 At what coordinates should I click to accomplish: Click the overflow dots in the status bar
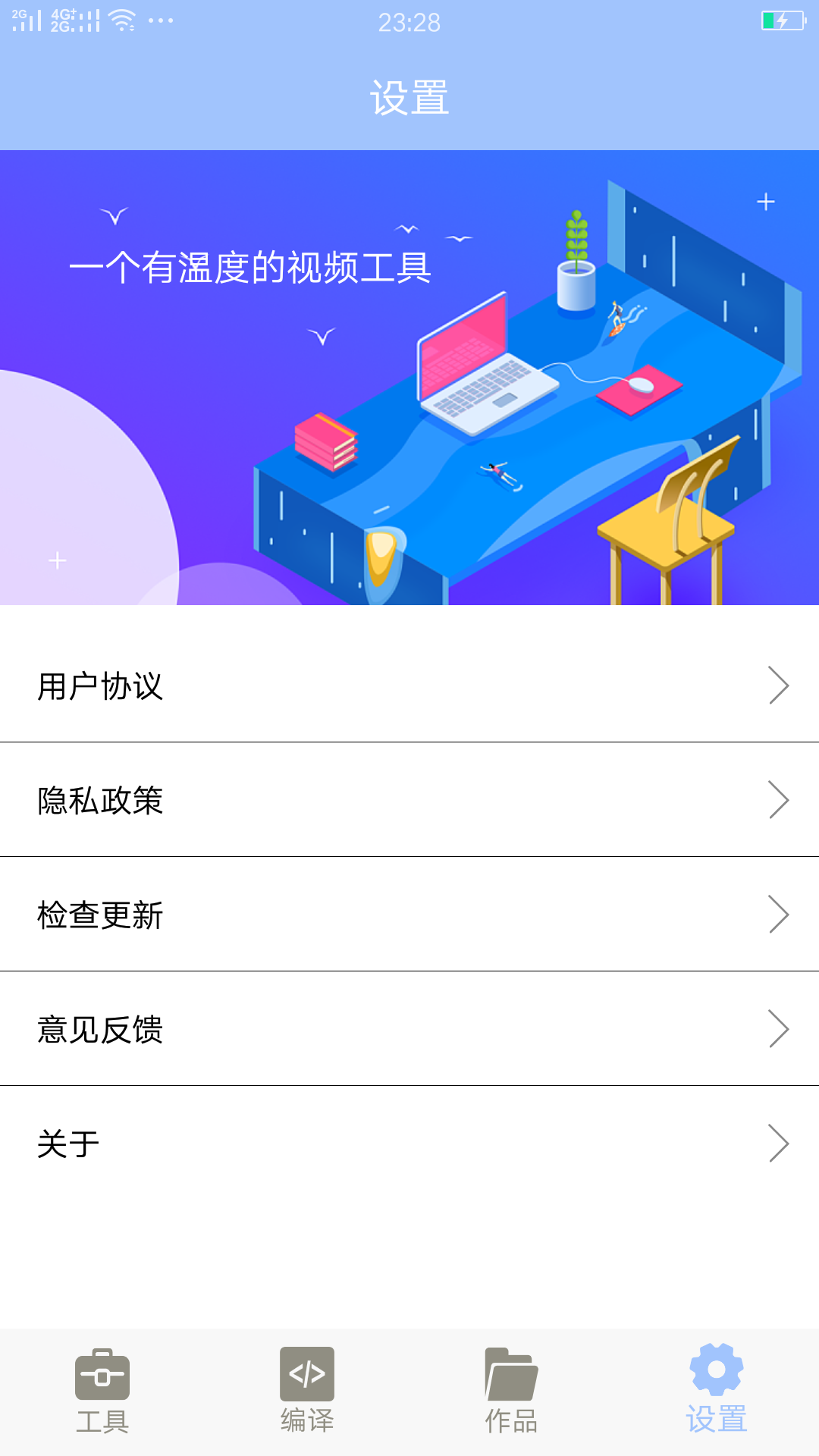pyautogui.click(x=159, y=21)
